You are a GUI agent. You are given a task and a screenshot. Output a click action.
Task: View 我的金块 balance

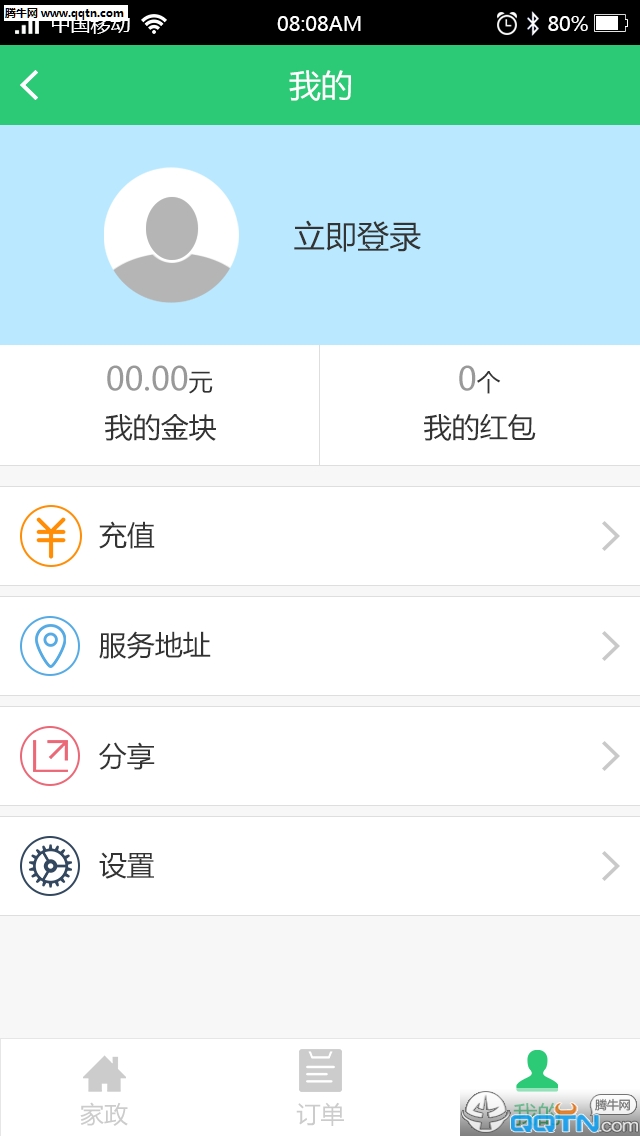point(159,405)
